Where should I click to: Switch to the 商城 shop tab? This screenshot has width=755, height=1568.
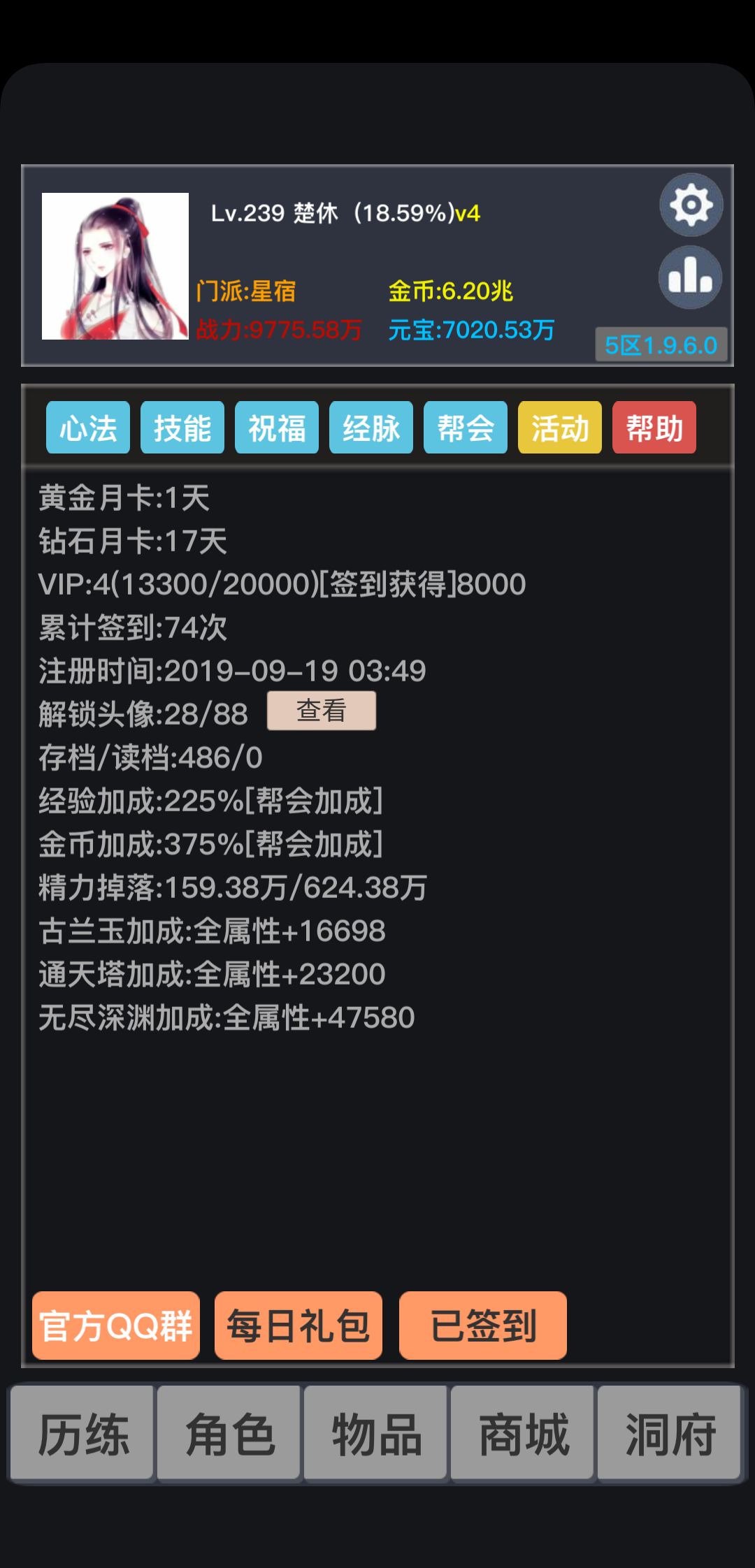pos(523,1434)
